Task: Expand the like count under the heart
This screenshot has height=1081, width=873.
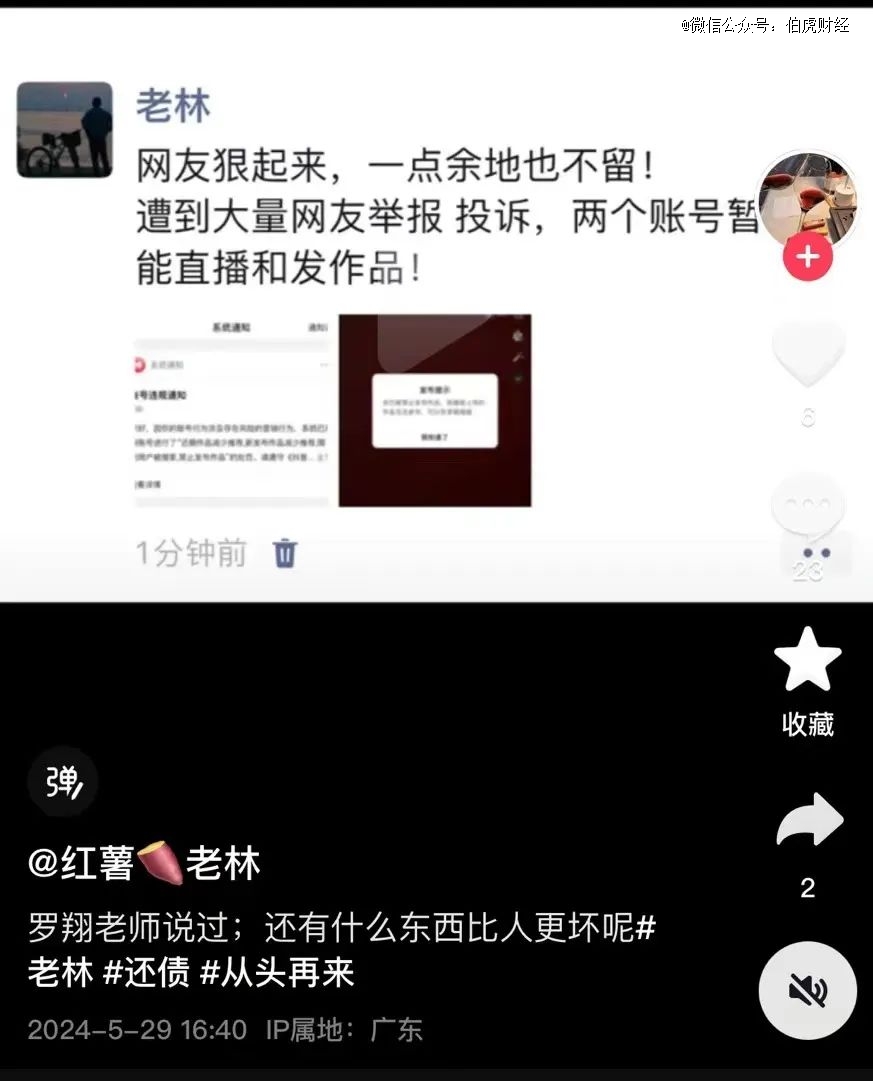Action: (x=809, y=418)
